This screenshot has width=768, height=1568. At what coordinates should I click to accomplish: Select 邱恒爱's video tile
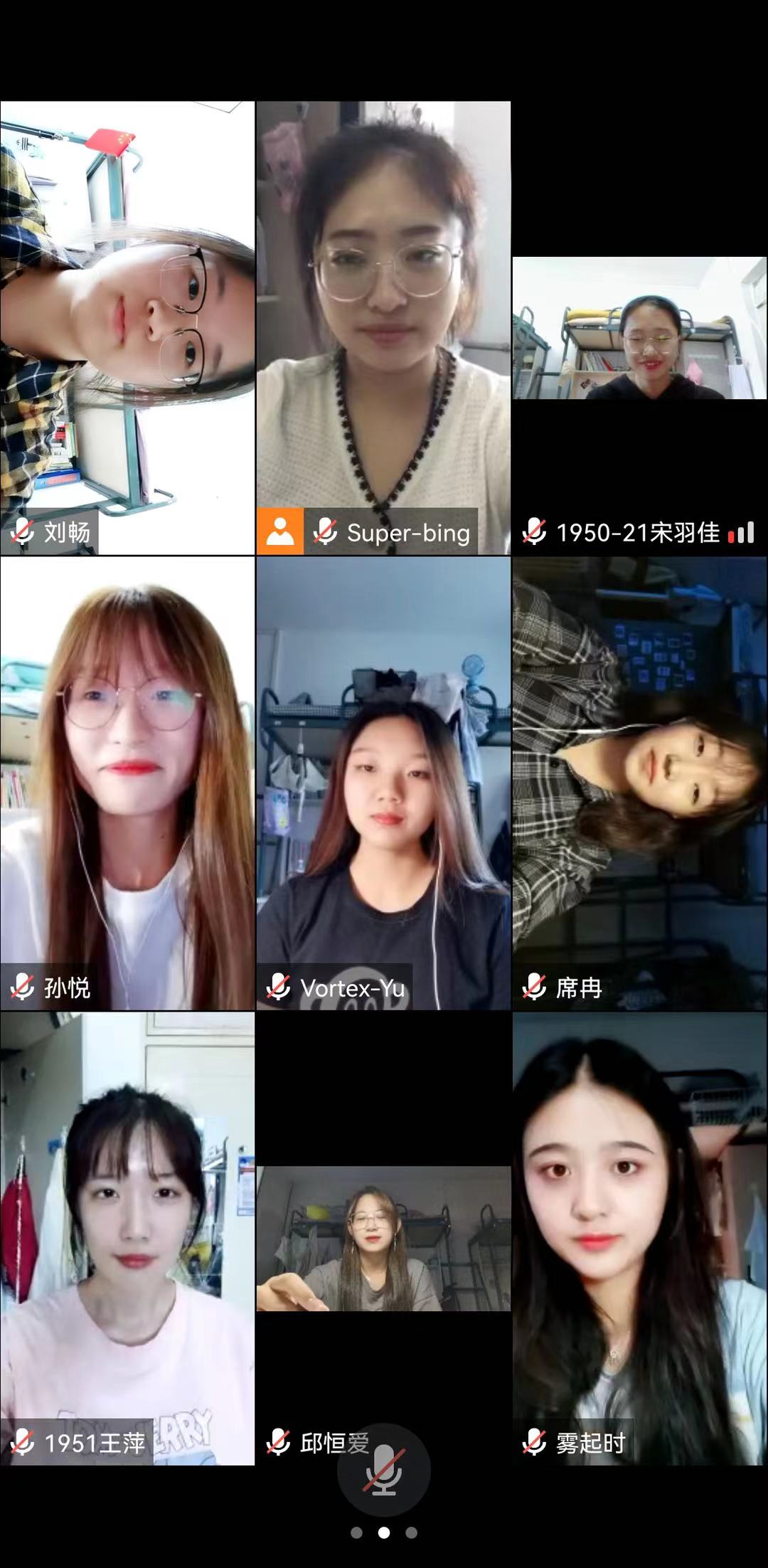383,1238
